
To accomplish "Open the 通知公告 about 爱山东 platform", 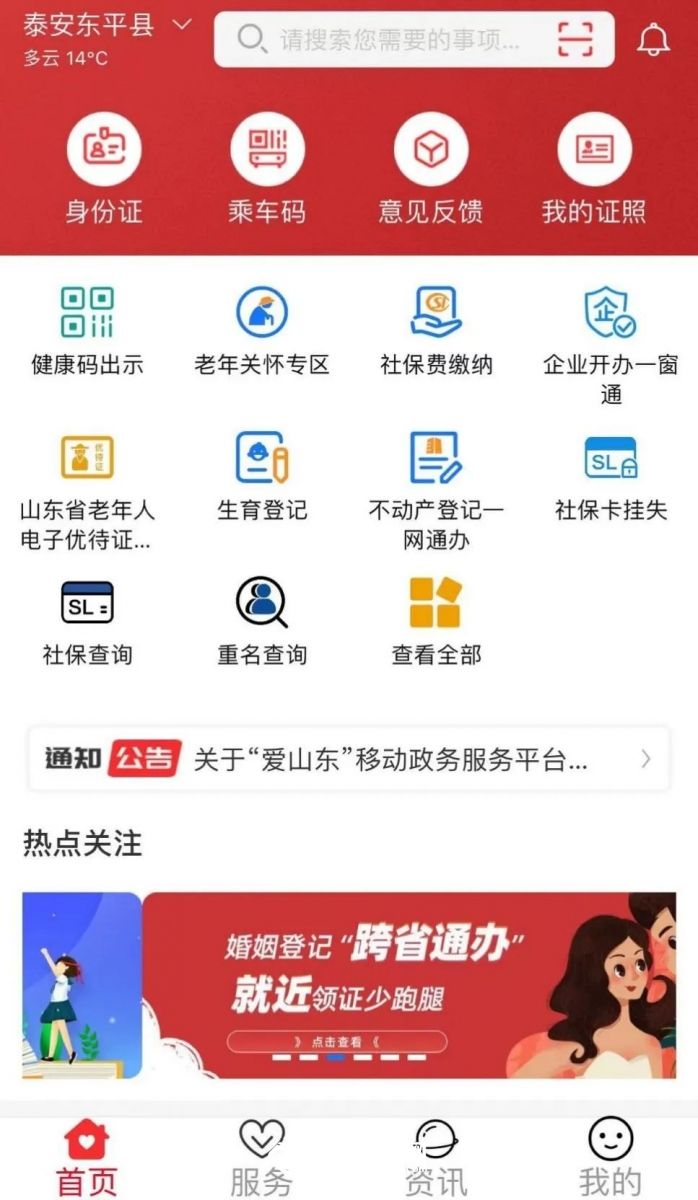I will pos(349,759).
